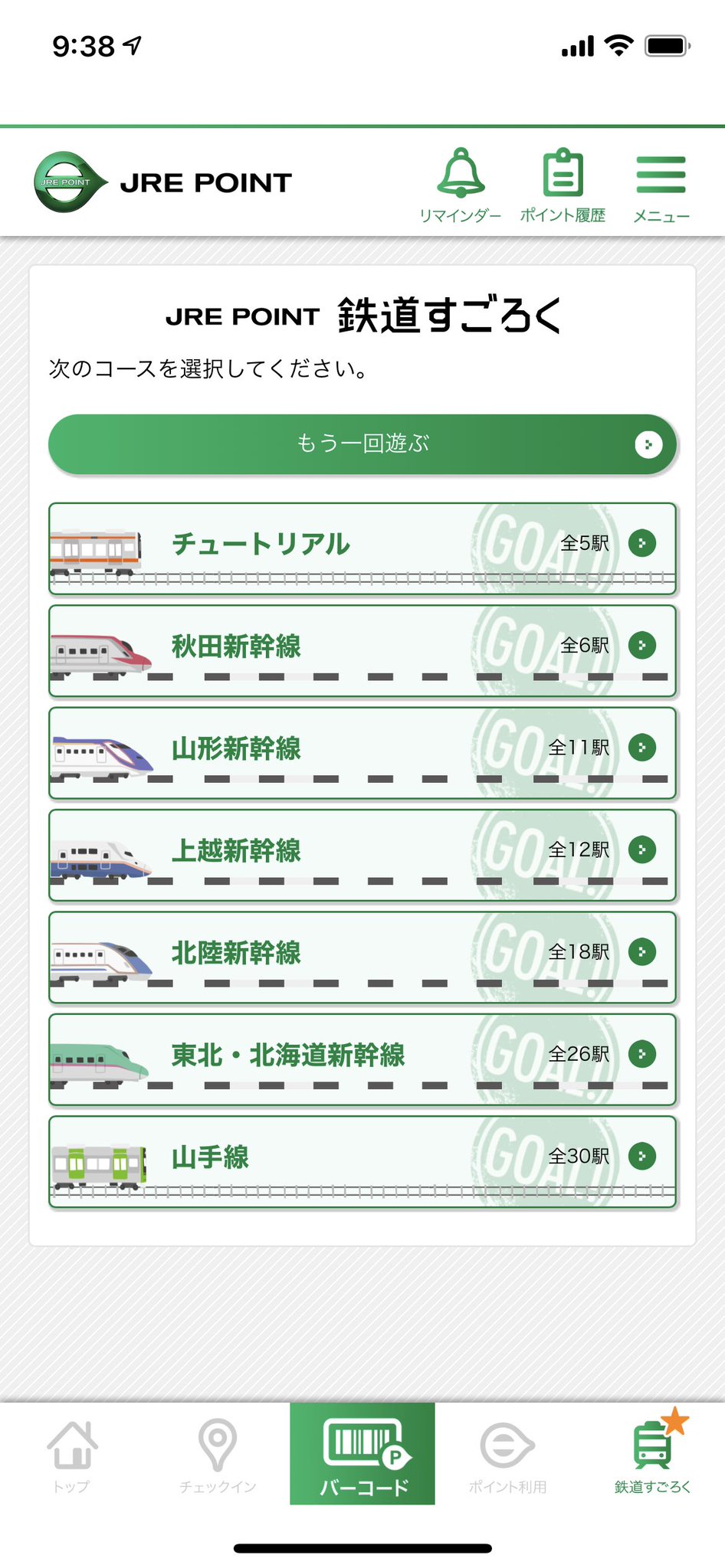Choose the 秋田新幹線 course

coord(362,651)
